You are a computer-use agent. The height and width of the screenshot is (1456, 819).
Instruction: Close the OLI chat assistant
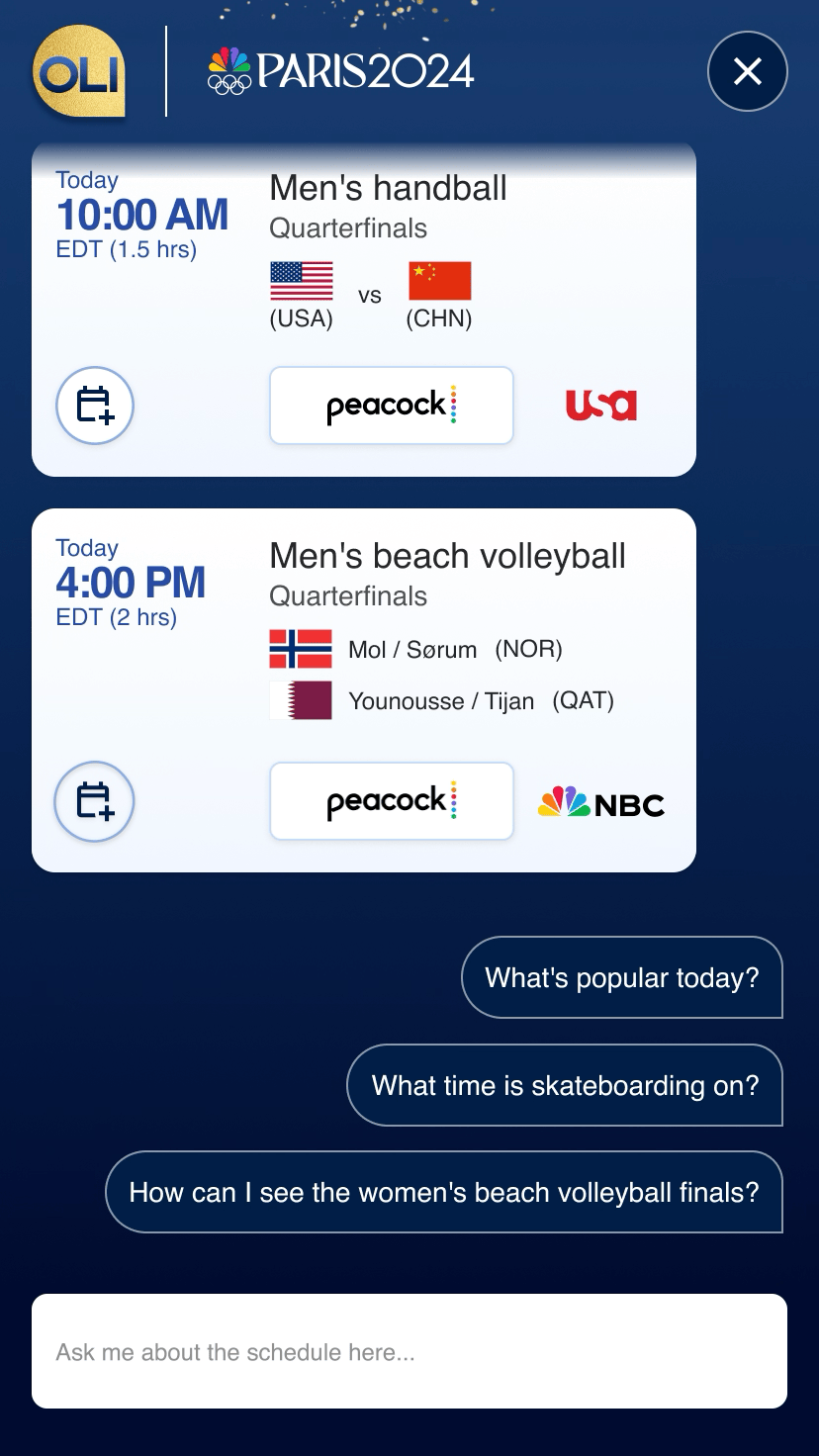pos(747,71)
